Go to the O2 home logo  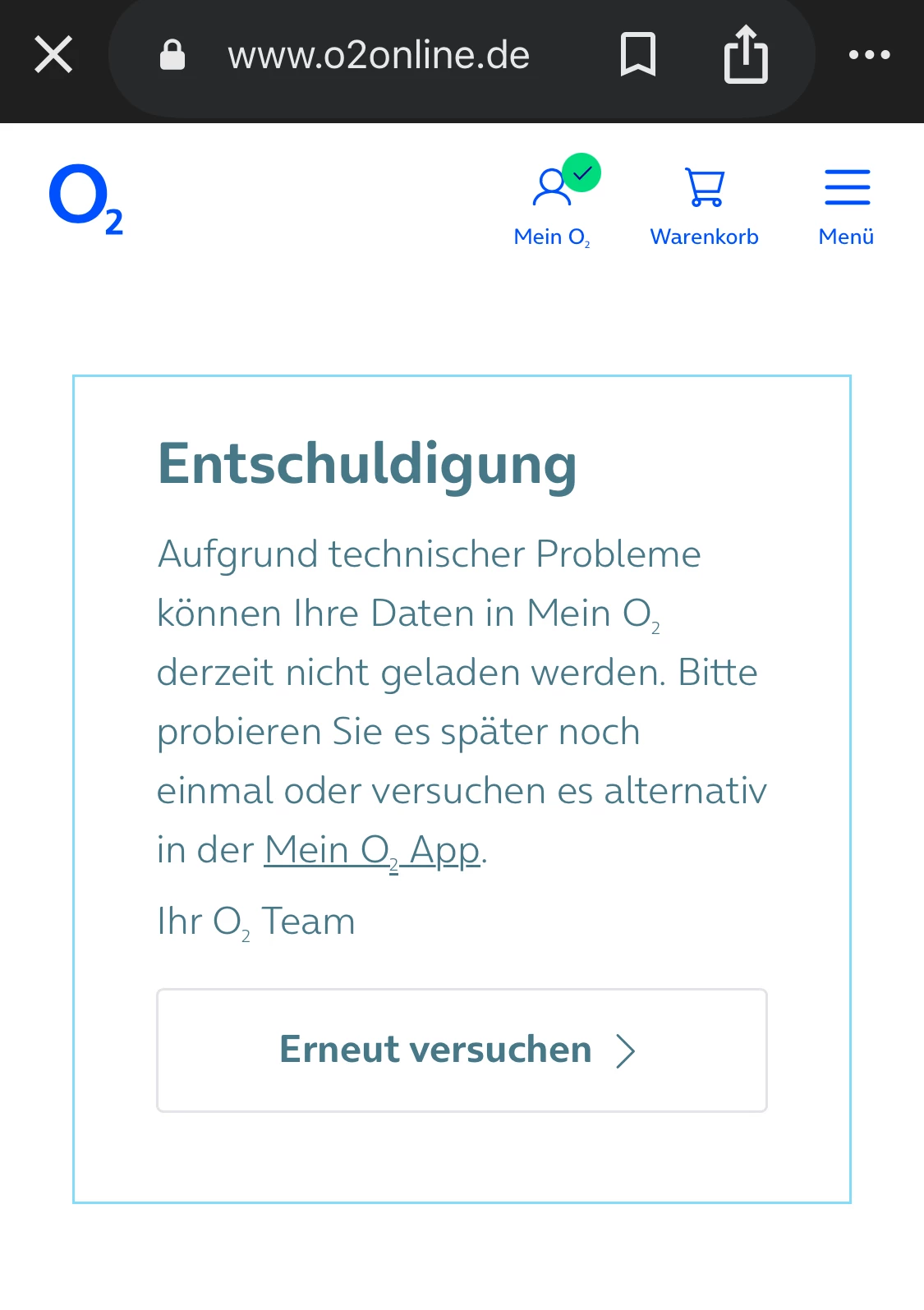pos(85,200)
